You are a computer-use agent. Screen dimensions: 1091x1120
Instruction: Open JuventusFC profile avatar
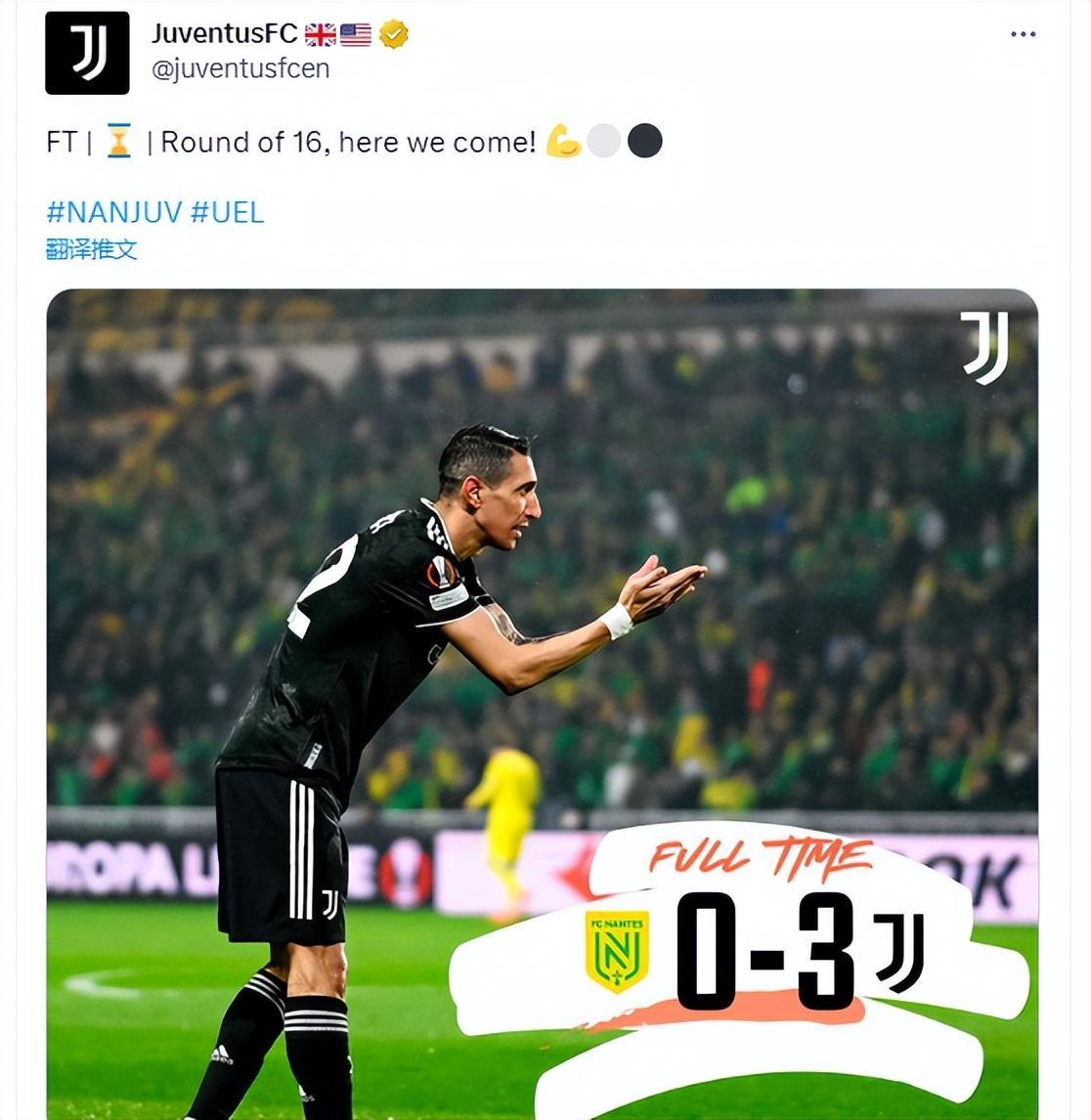tap(87, 53)
